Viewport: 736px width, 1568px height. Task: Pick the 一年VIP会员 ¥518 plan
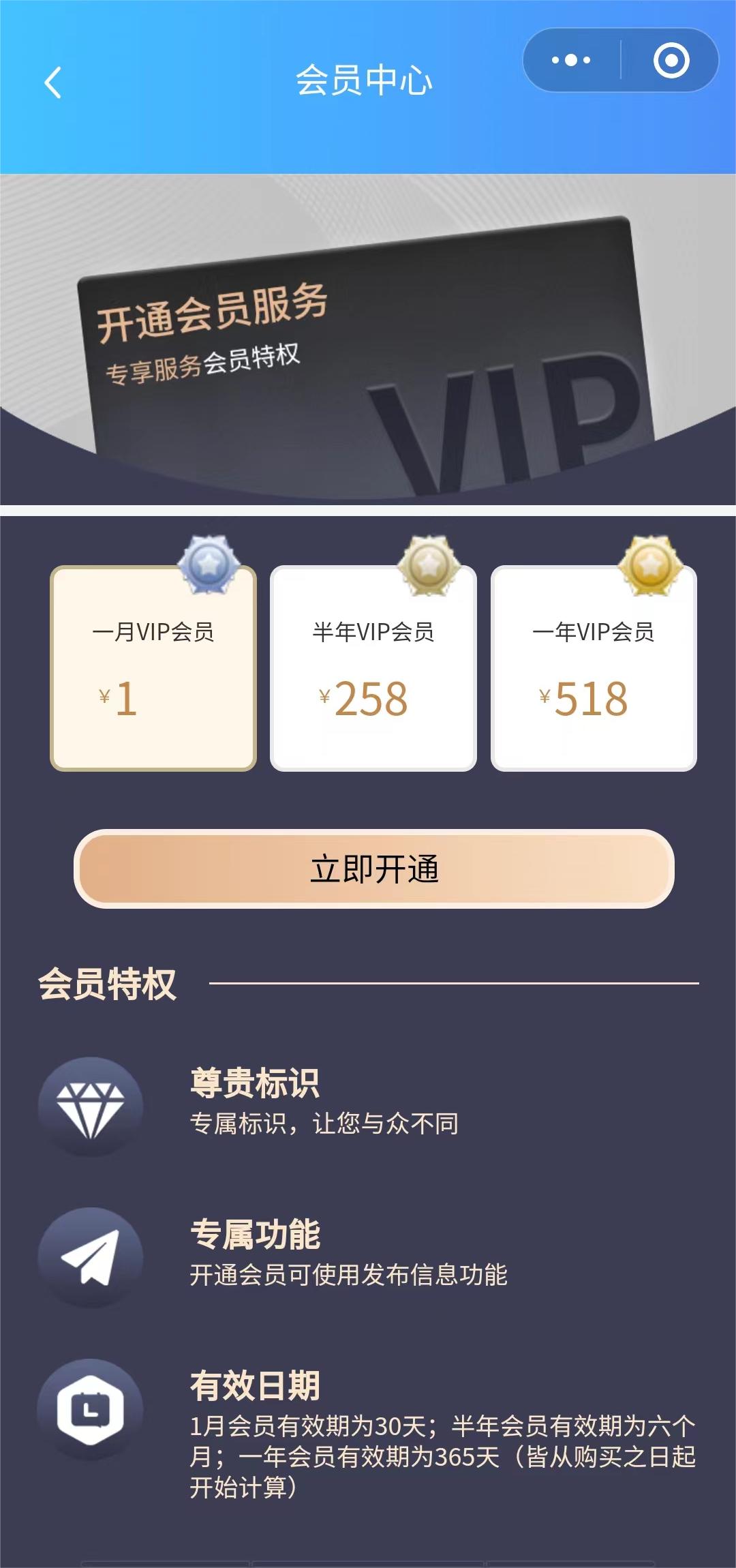tap(594, 669)
